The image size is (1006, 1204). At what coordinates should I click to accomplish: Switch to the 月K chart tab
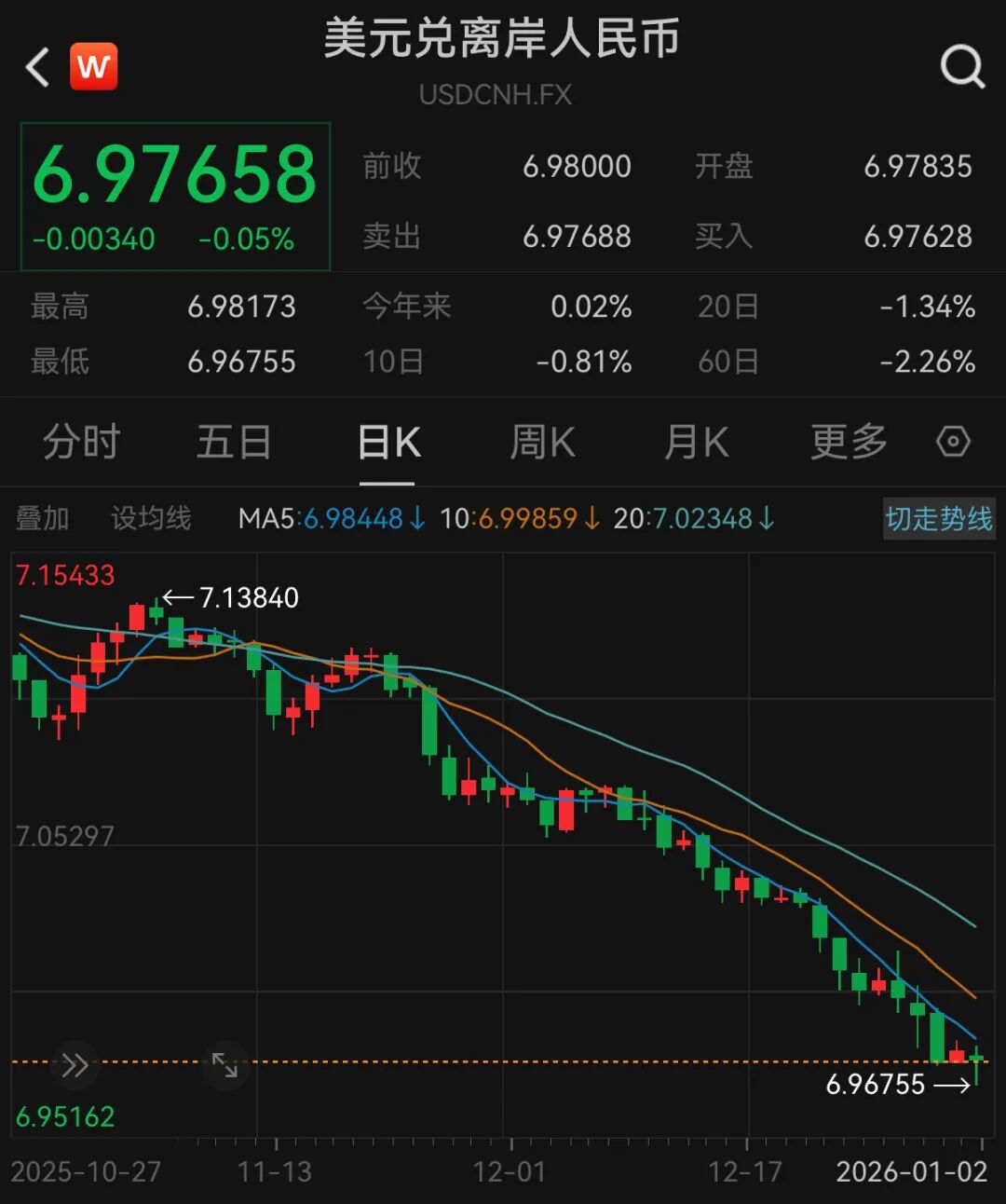pyautogui.click(x=696, y=442)
